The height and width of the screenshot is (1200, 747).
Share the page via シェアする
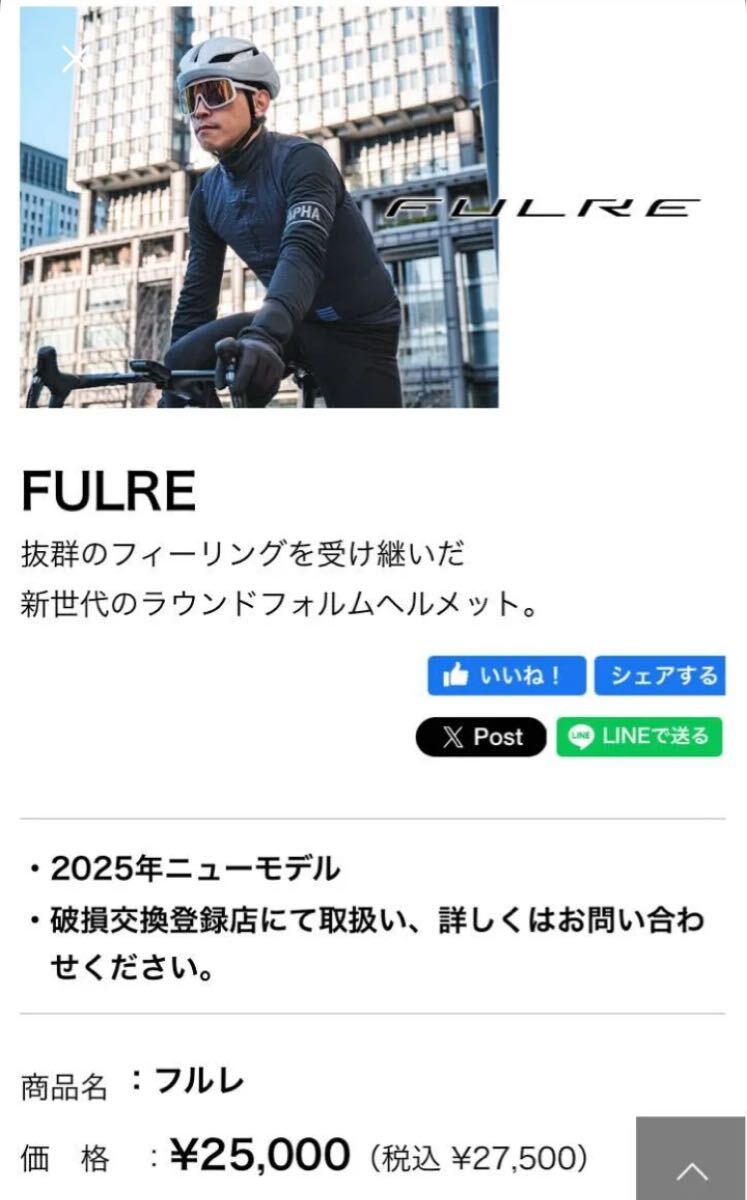(660, 676)
